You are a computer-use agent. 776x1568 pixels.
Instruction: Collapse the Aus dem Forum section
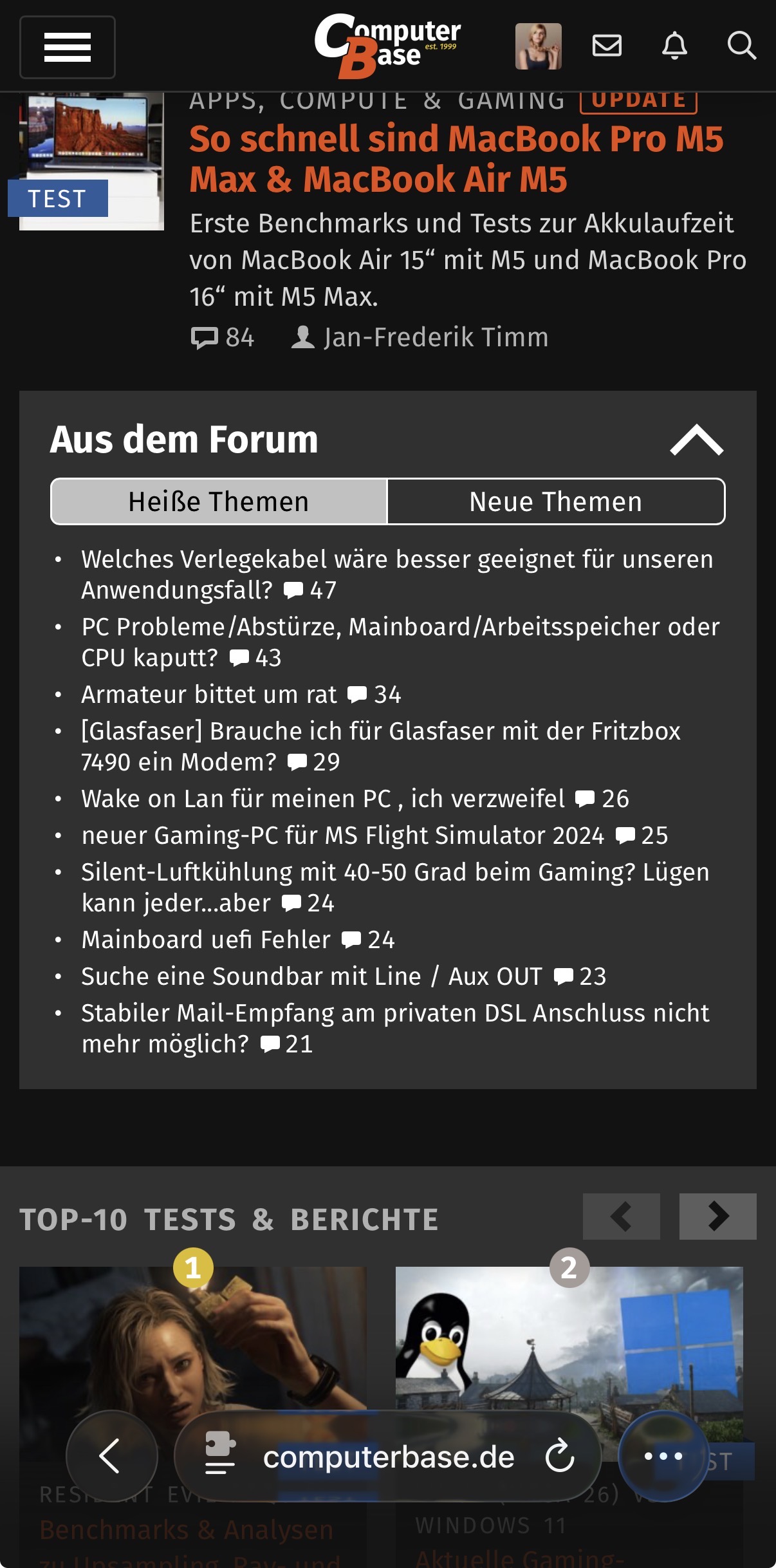696,440
